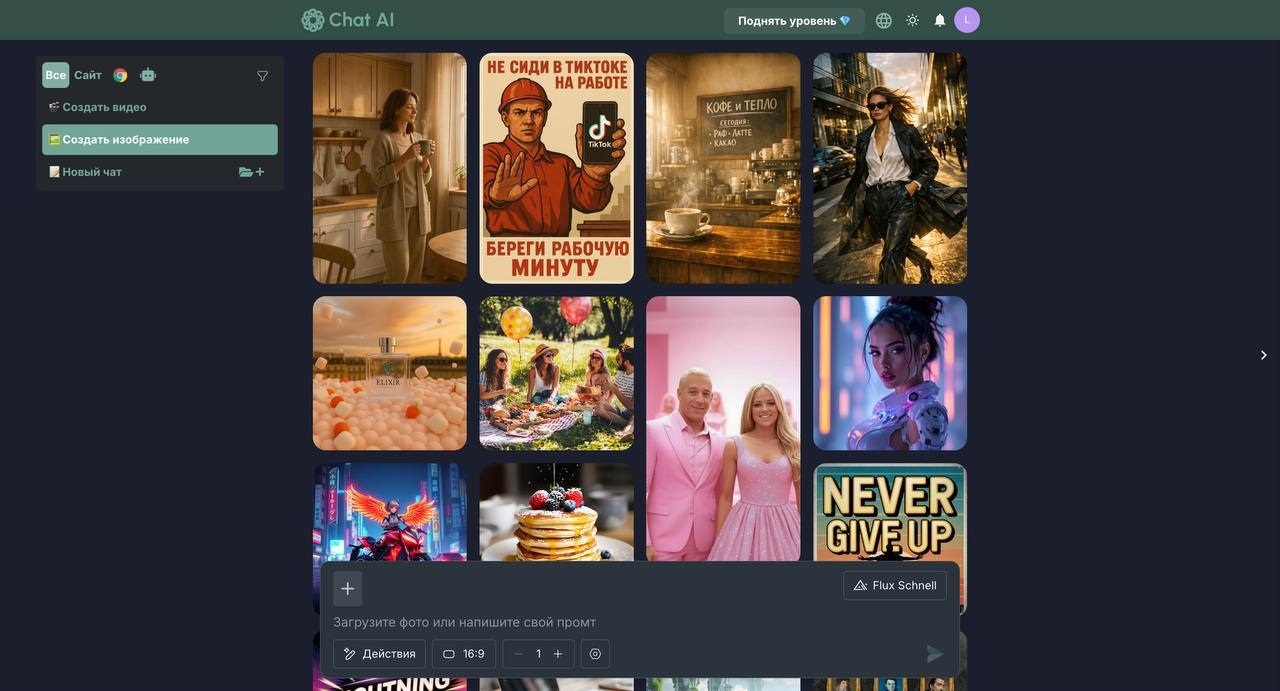
Task: Choose the Flux Schnell model selector
Action: click(894, 585)
